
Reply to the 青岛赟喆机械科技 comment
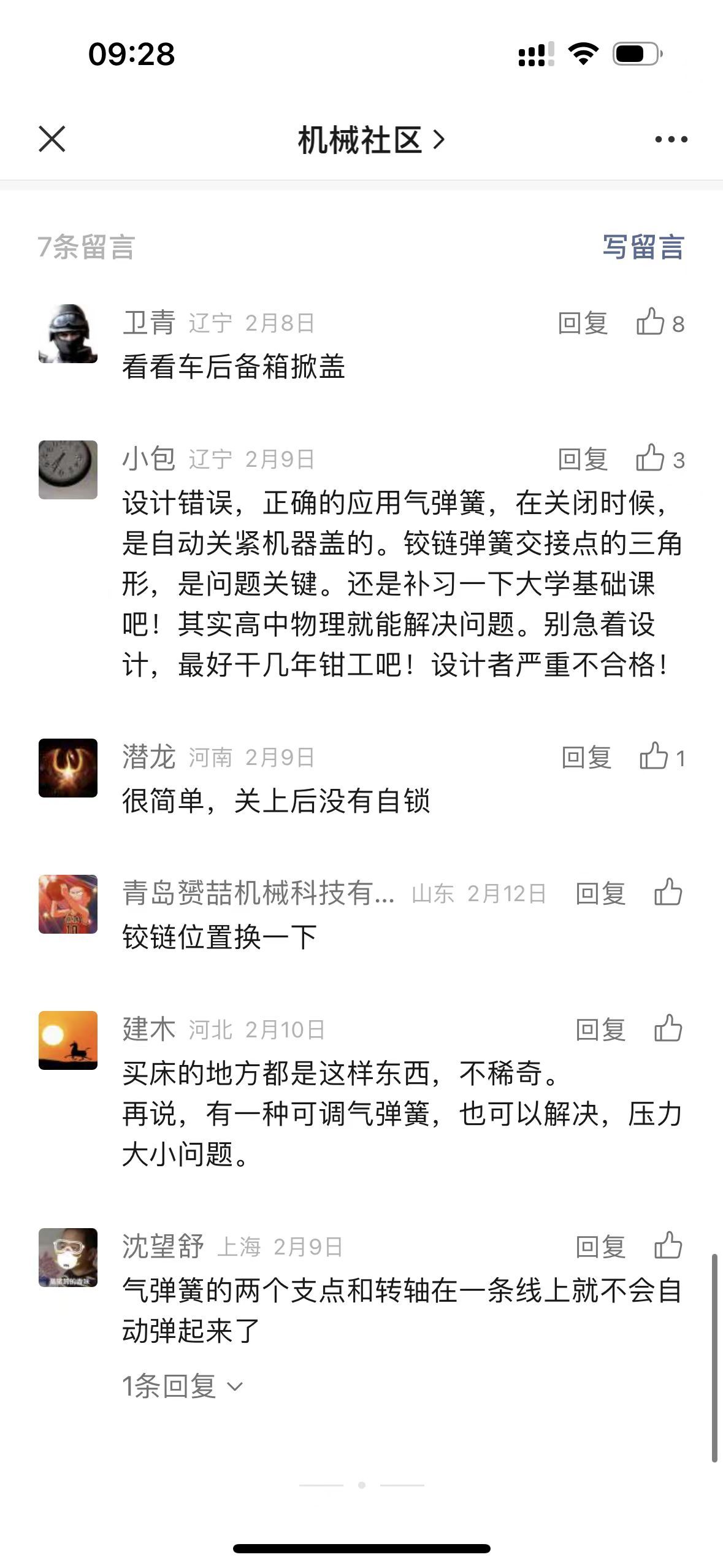(x=600, y=894)
